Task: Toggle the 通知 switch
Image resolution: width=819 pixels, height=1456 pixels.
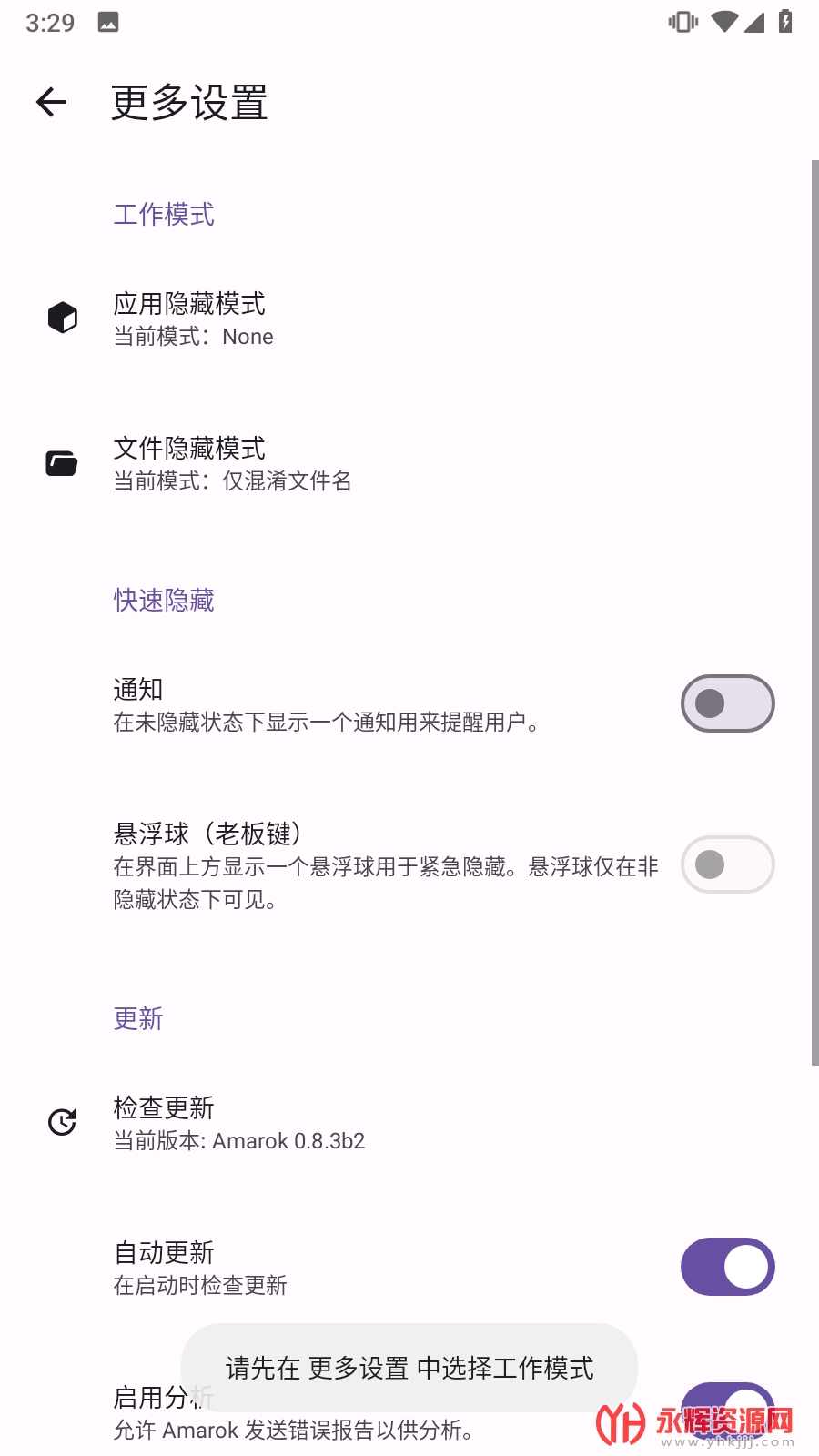Action: point(727,703)
